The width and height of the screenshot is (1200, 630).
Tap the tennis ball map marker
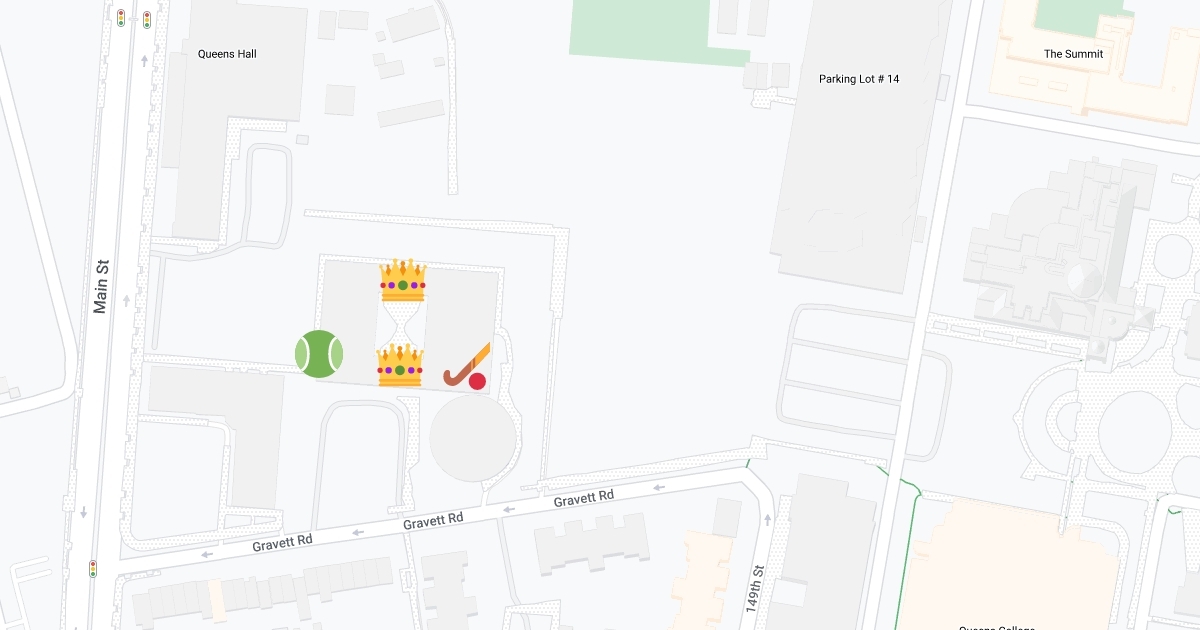pyautogui.click(x=319, y=354)
